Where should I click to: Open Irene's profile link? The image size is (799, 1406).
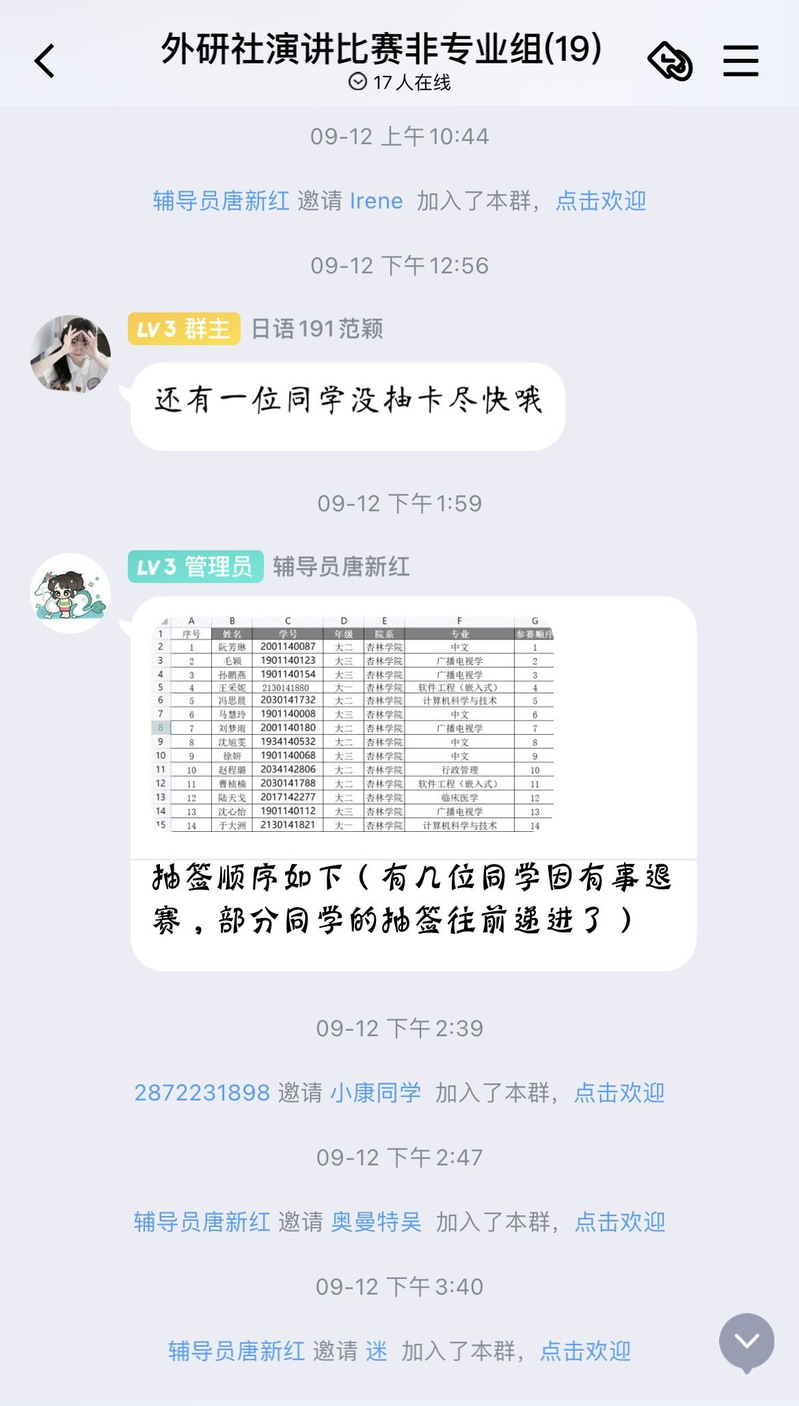376,201
